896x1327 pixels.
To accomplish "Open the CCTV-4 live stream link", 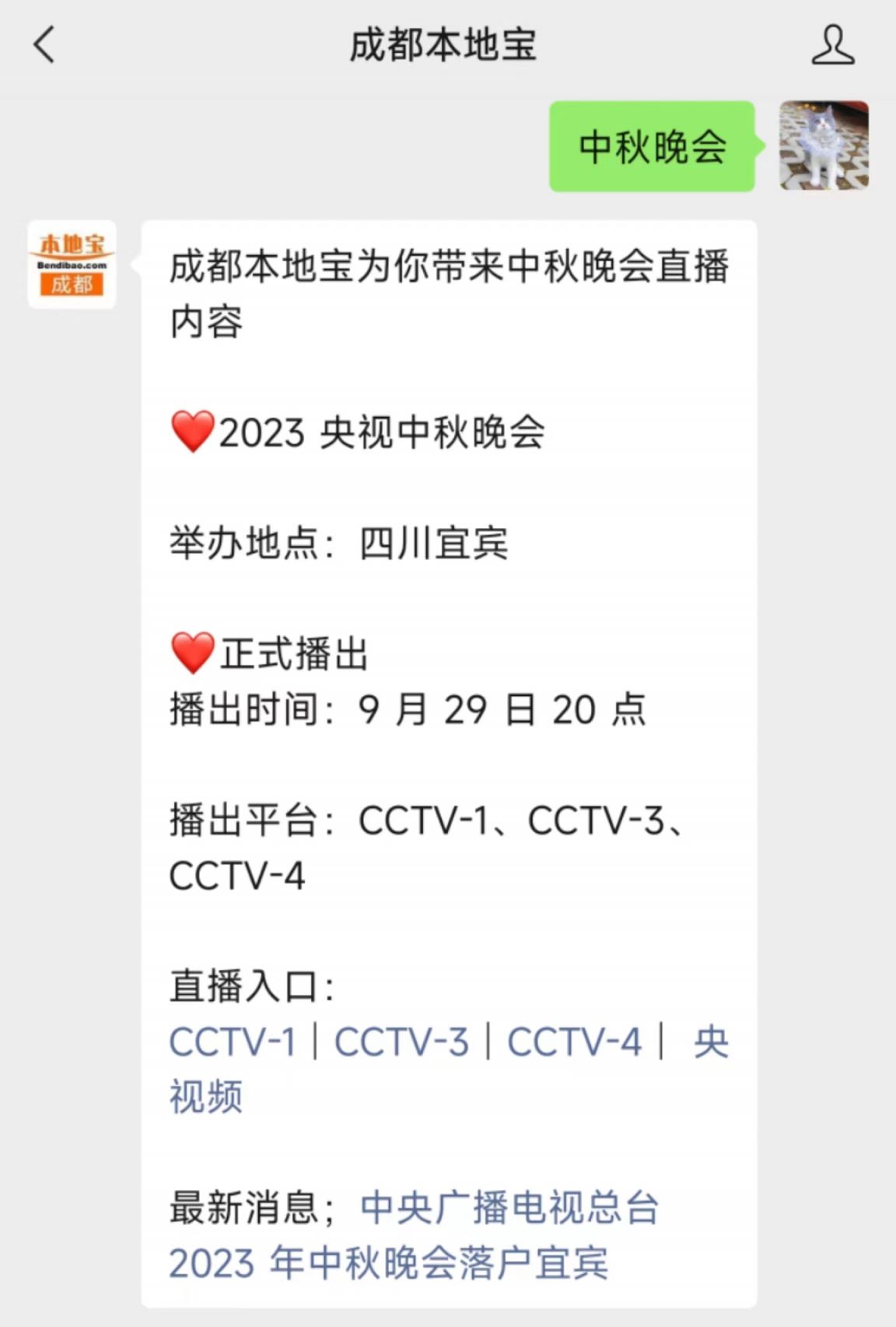I will pos(574,1042).
